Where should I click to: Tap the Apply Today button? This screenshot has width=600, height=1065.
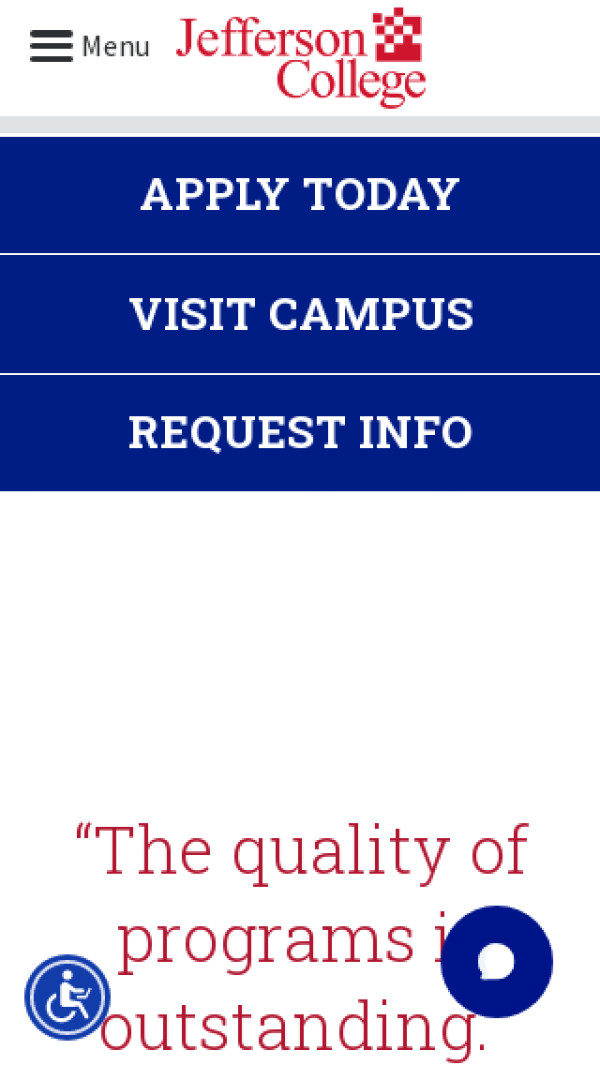pos(300,194)
